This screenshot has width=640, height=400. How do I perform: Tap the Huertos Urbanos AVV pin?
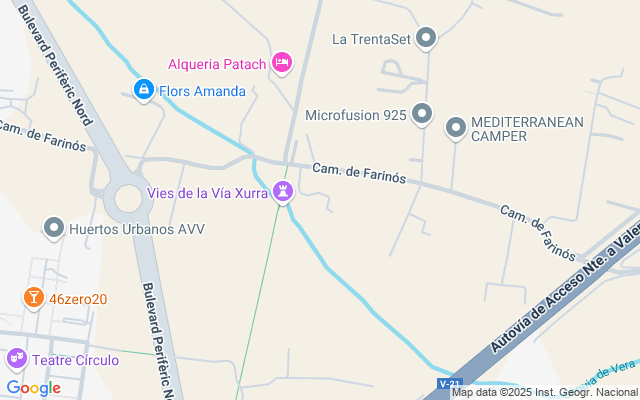[x=54, y=229]
